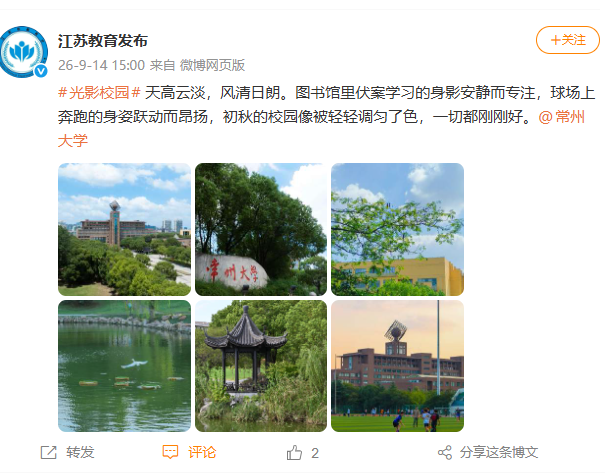Image resolution: width=605 pixels, height=474 pixels.
Task: Open the #光影校园# hashtag
Action: pyautogui.click(x=99, y=93)
